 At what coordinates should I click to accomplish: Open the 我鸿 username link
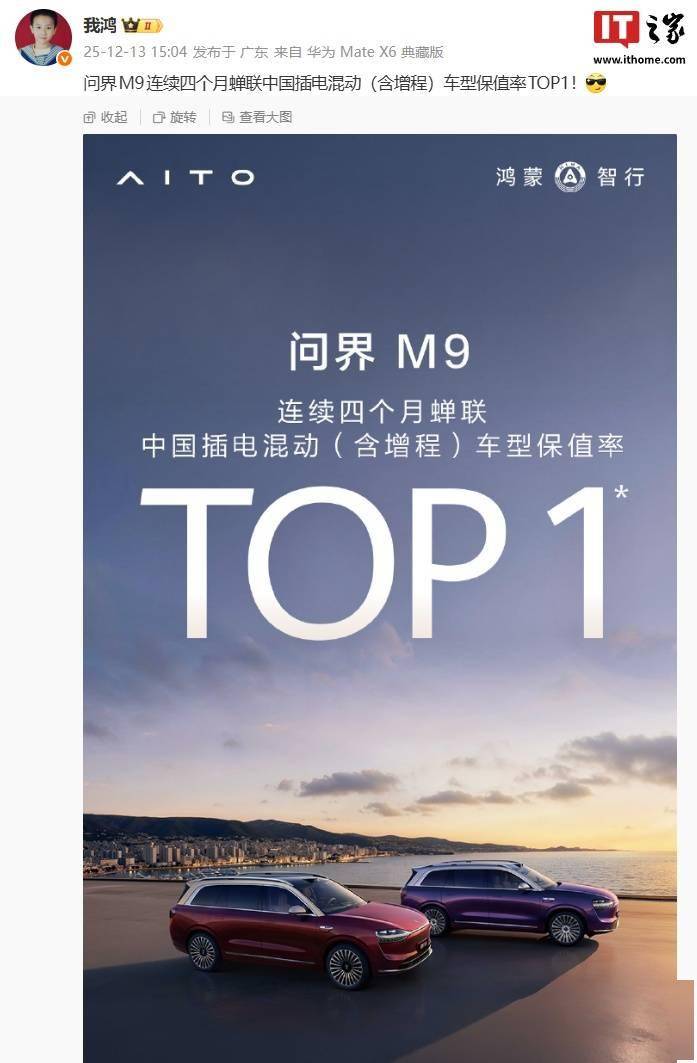pos(99,25)
